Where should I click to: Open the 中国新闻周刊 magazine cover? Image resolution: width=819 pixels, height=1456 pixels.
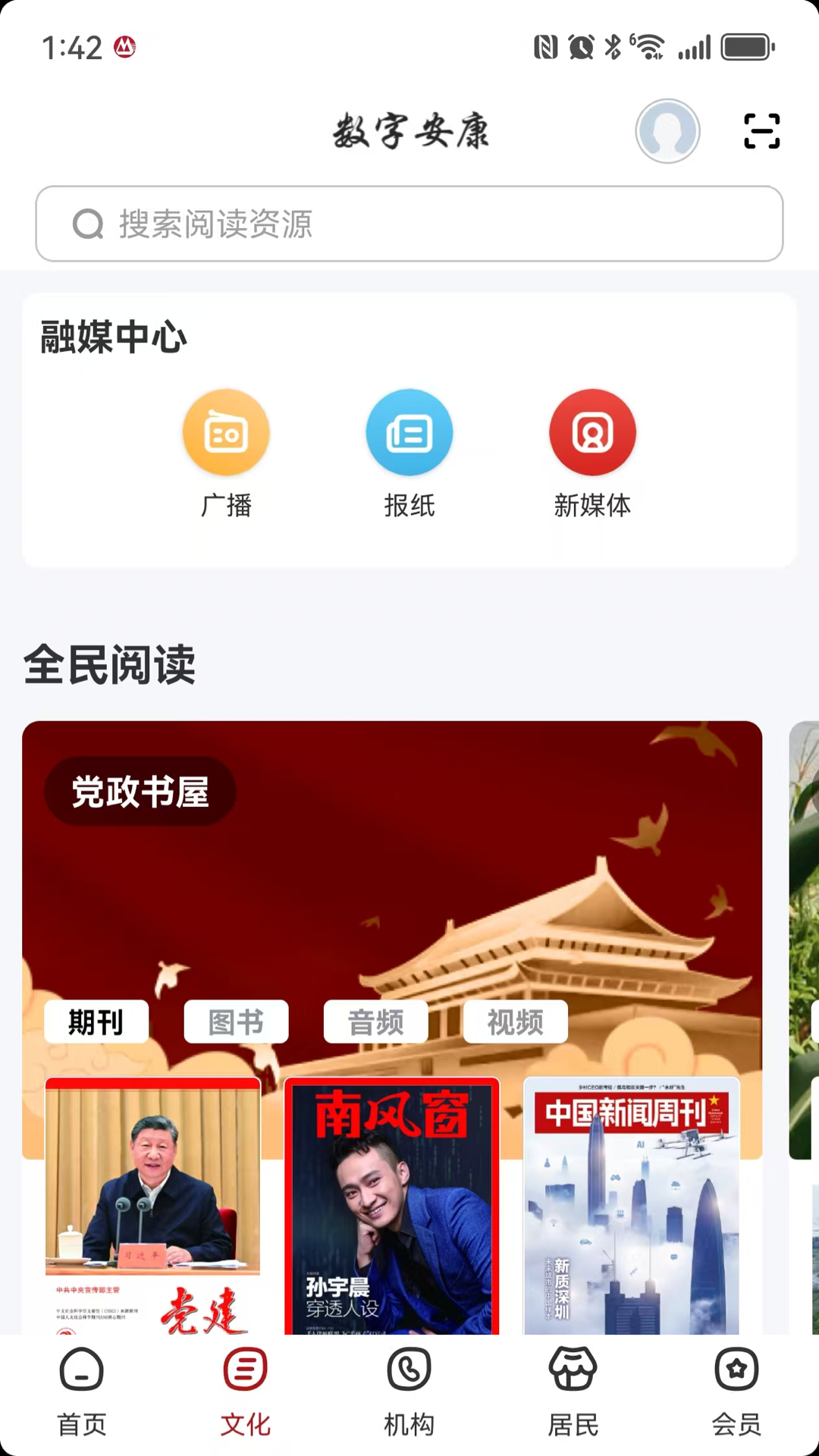tap(632, 1206)
